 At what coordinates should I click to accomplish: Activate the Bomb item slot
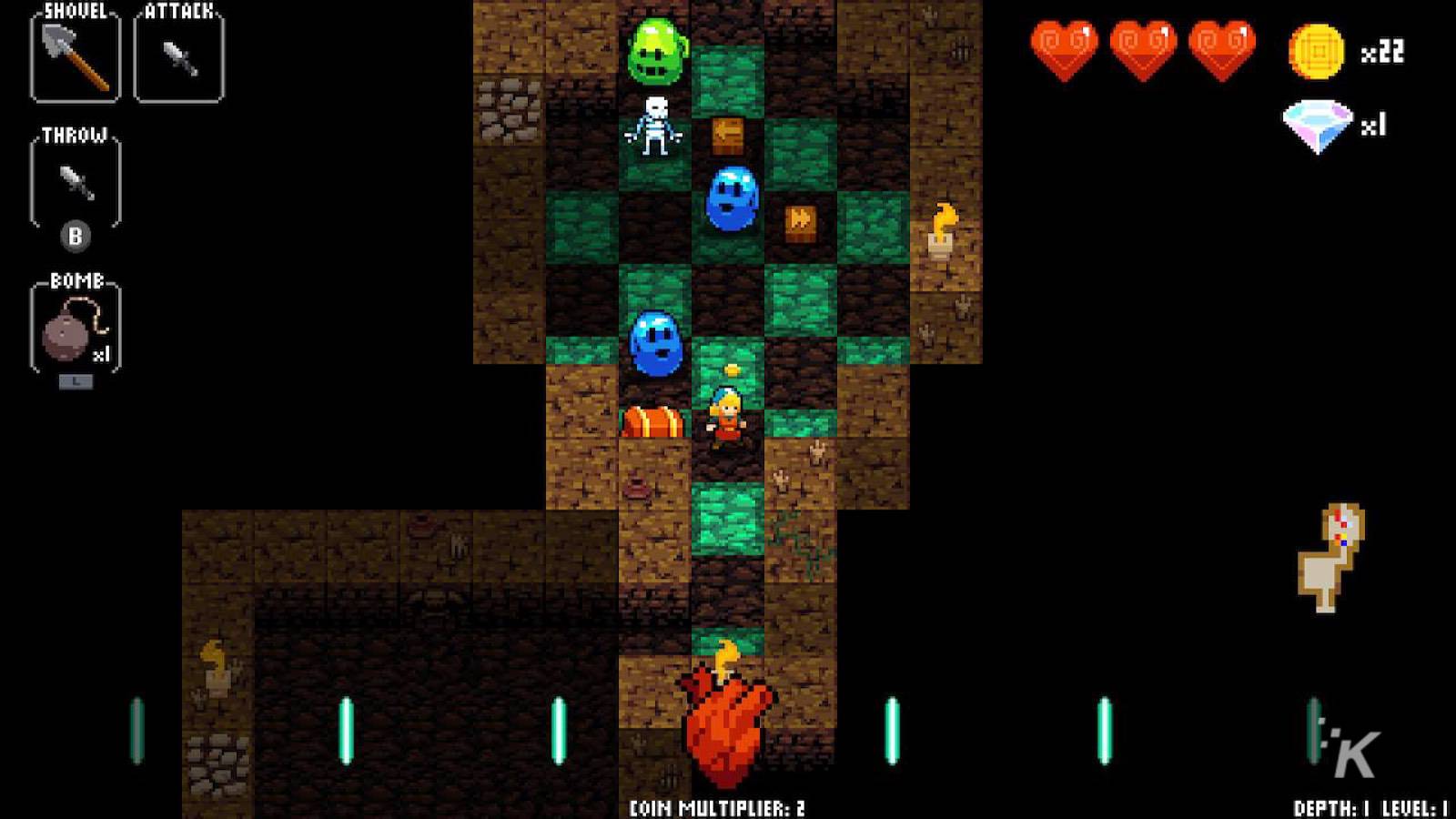point(76,329)
